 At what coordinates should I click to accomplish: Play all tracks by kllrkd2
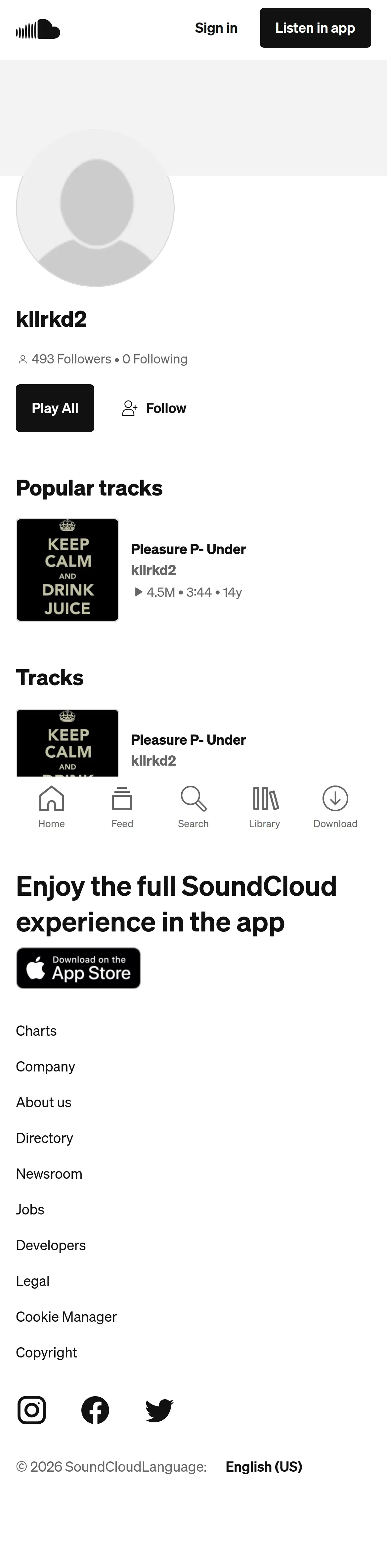point(55,408)
